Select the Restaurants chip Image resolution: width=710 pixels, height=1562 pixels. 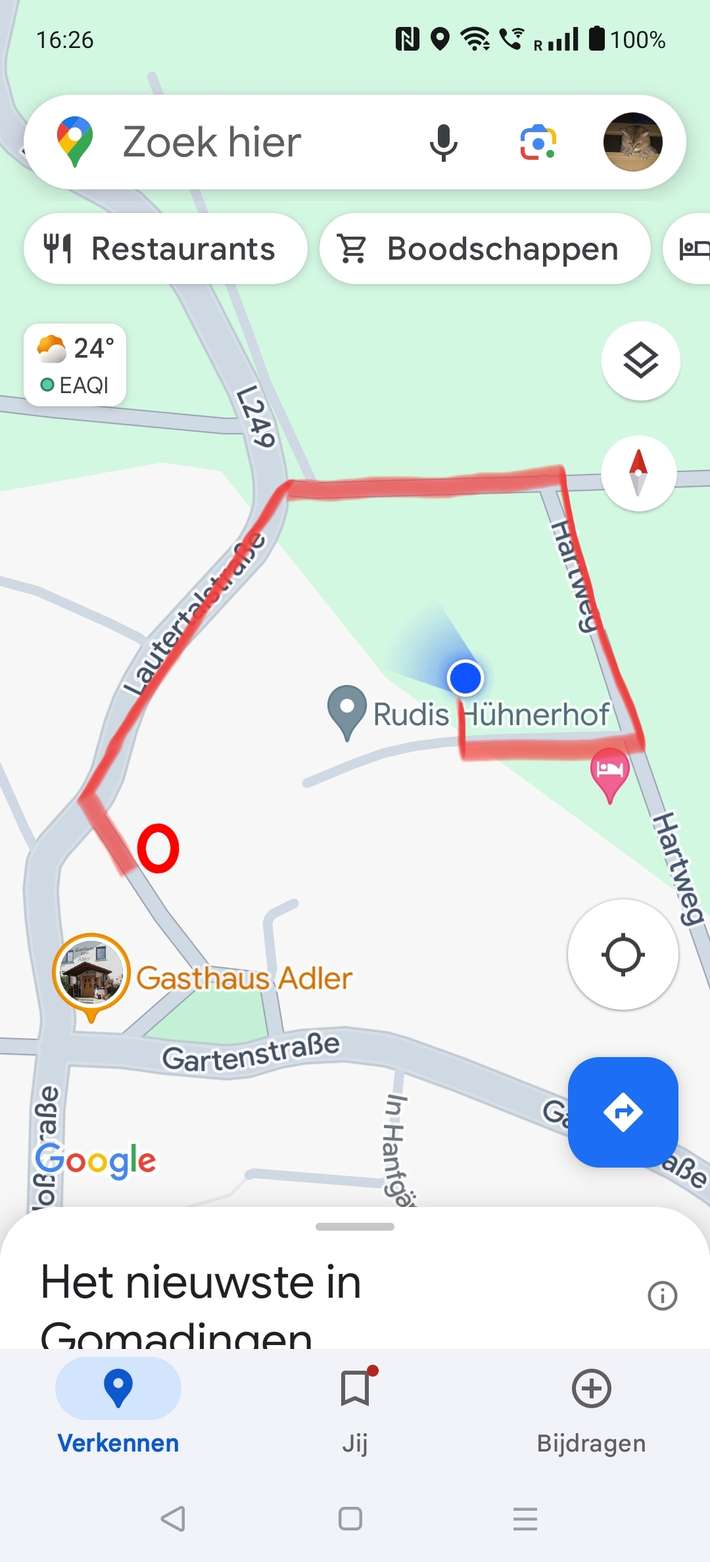click(165, 249)
